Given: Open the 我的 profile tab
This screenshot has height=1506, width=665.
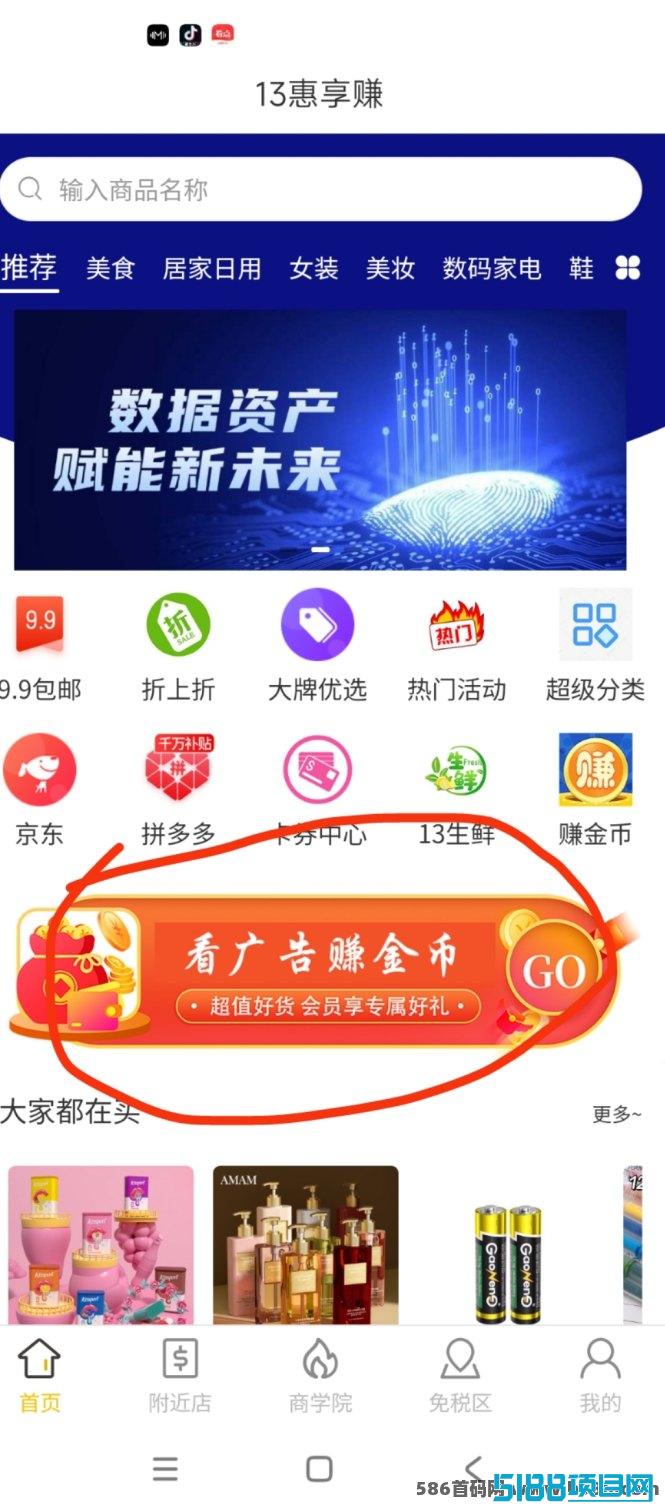Looking at the screenshot, I should click(599, 1376).
